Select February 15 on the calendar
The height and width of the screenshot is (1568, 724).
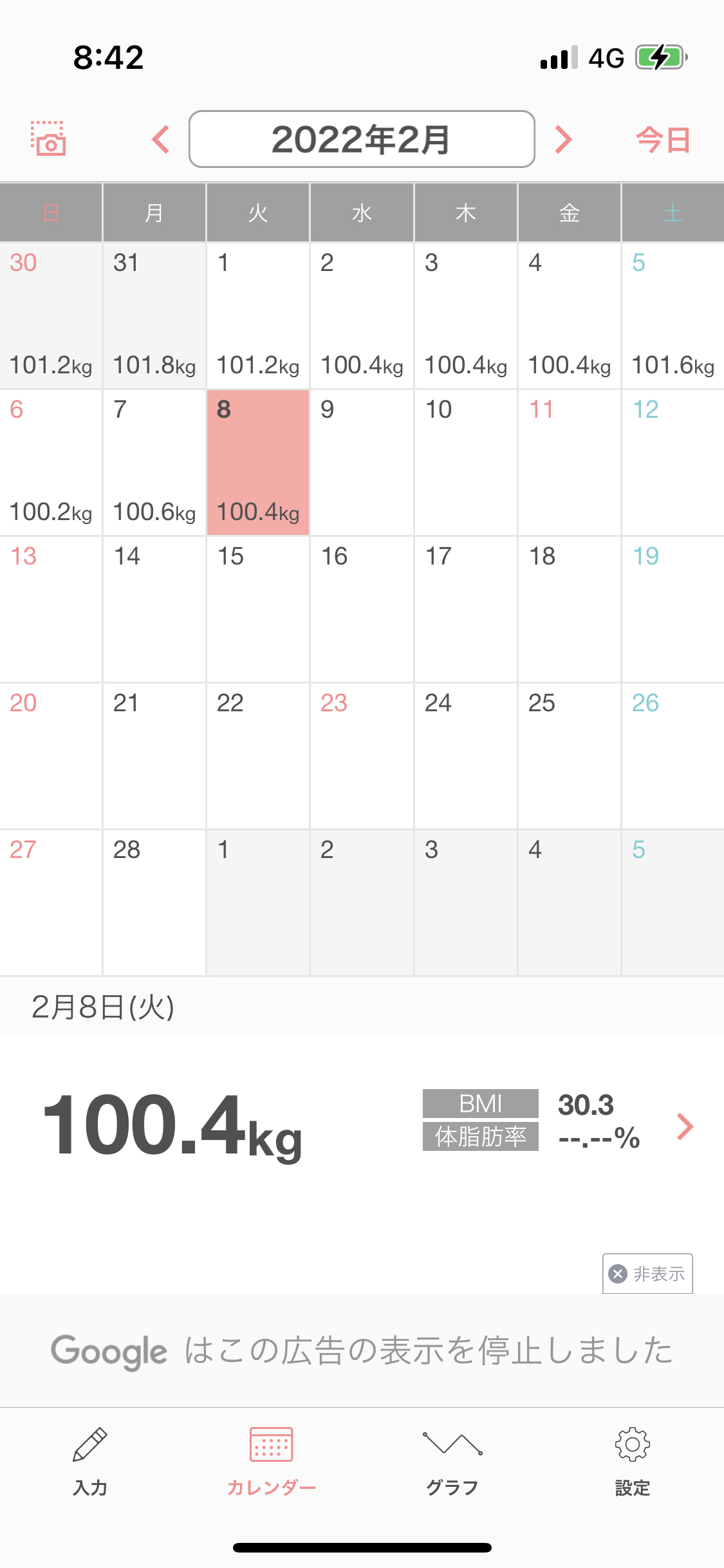pos(258,609)
